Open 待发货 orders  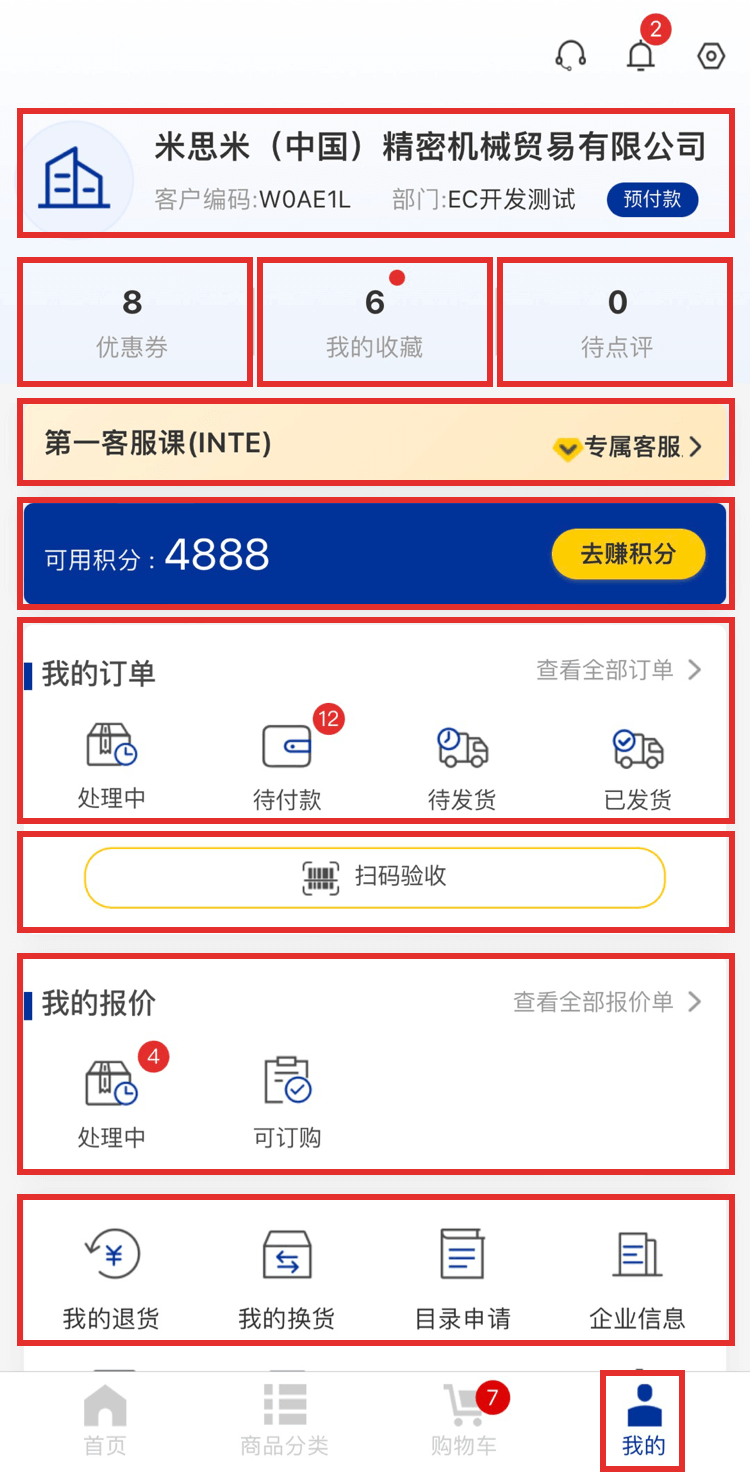462,767
